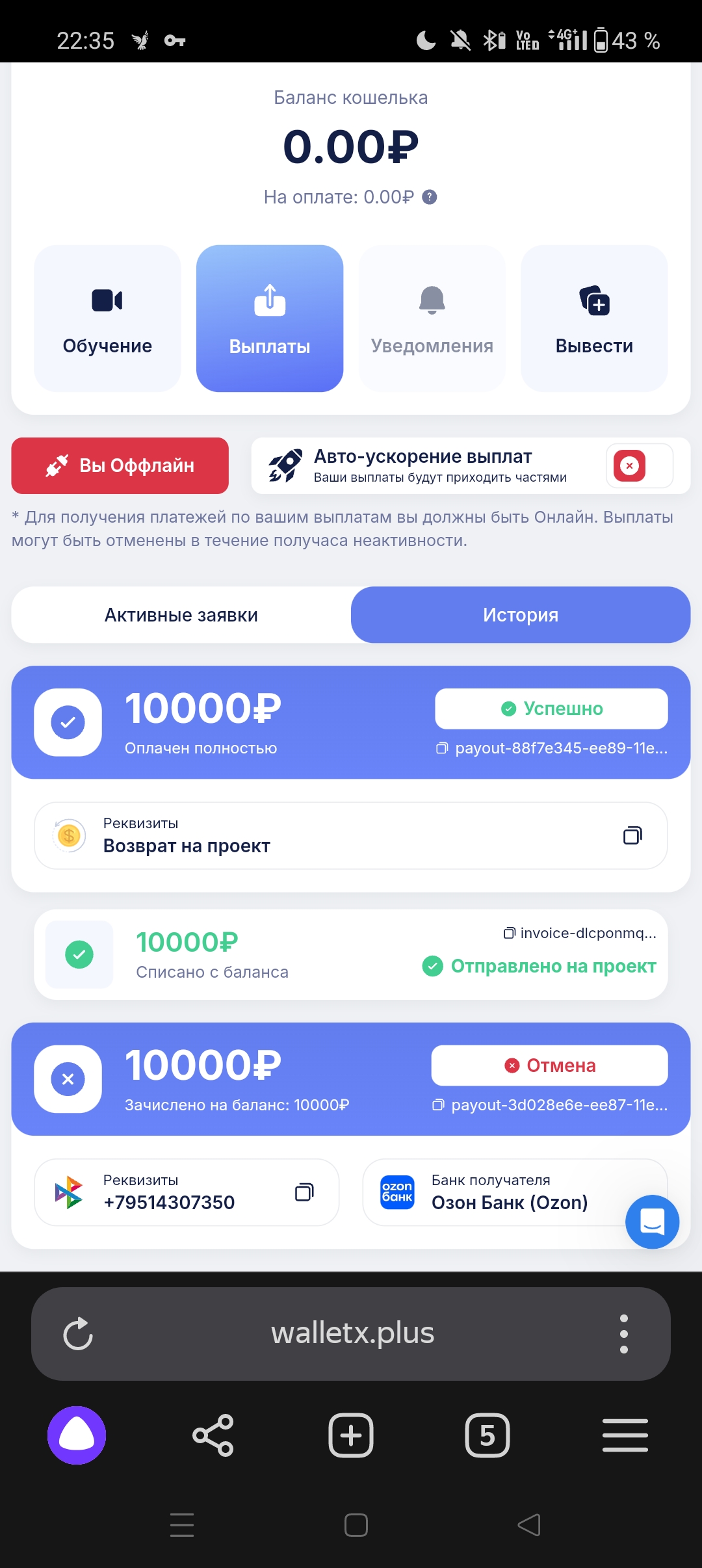Open the История tab
Image resolution: width=702 pixels, height=1568 pixels.
[x=520, y=614]
